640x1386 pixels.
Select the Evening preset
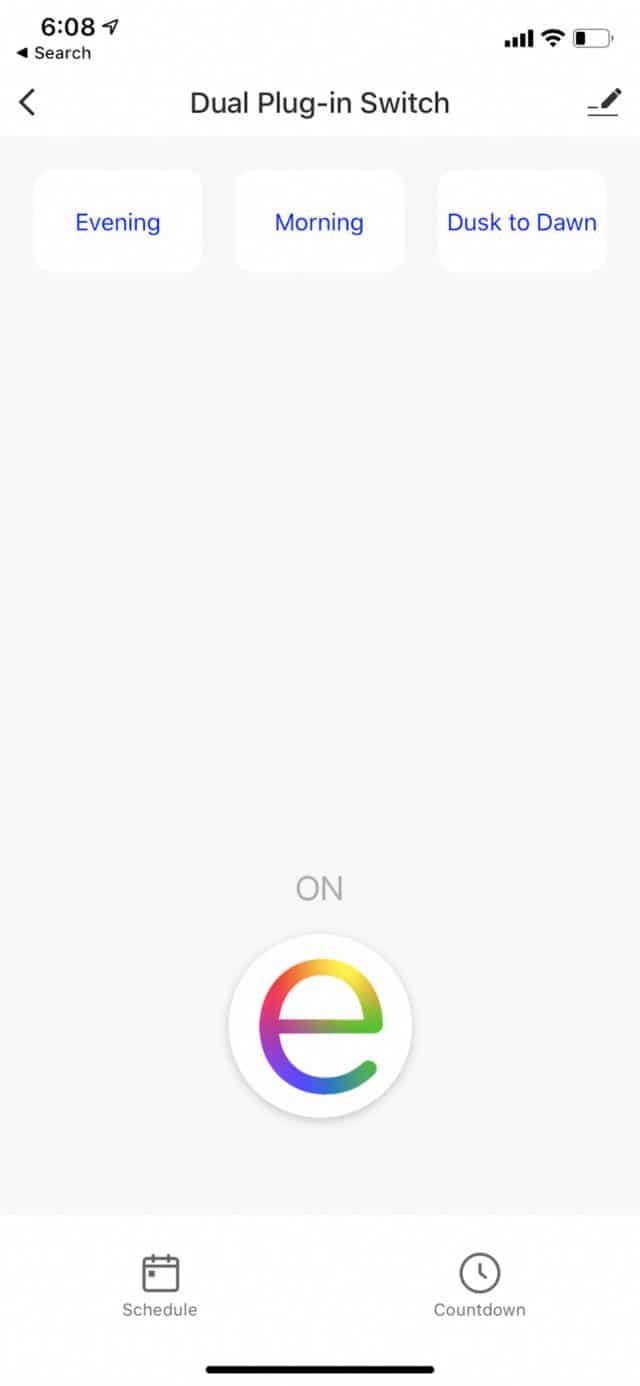(x=118, y=222)
